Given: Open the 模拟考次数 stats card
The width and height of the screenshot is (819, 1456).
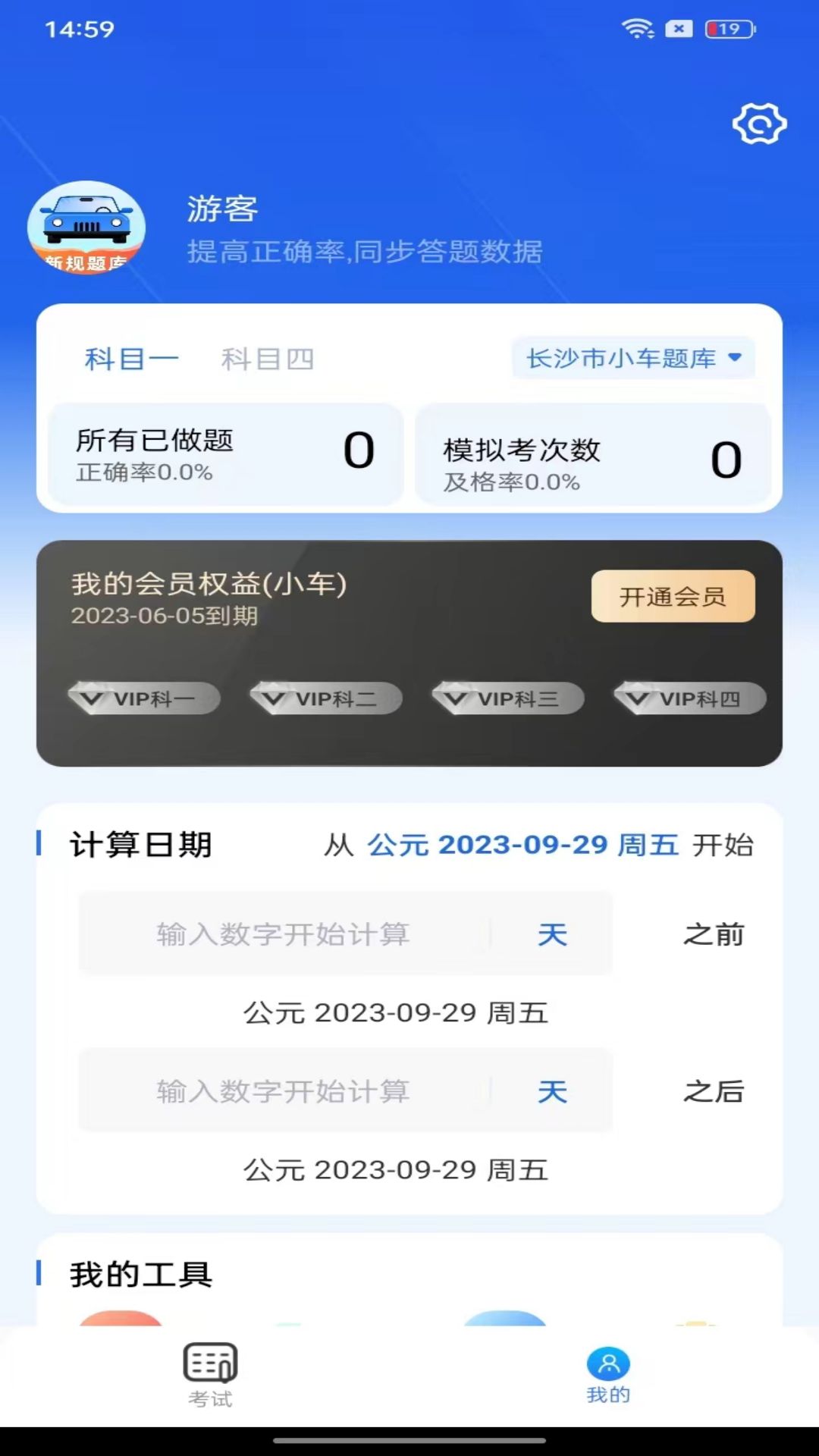Looking at the screenshot, I should [x=593, y=454].
